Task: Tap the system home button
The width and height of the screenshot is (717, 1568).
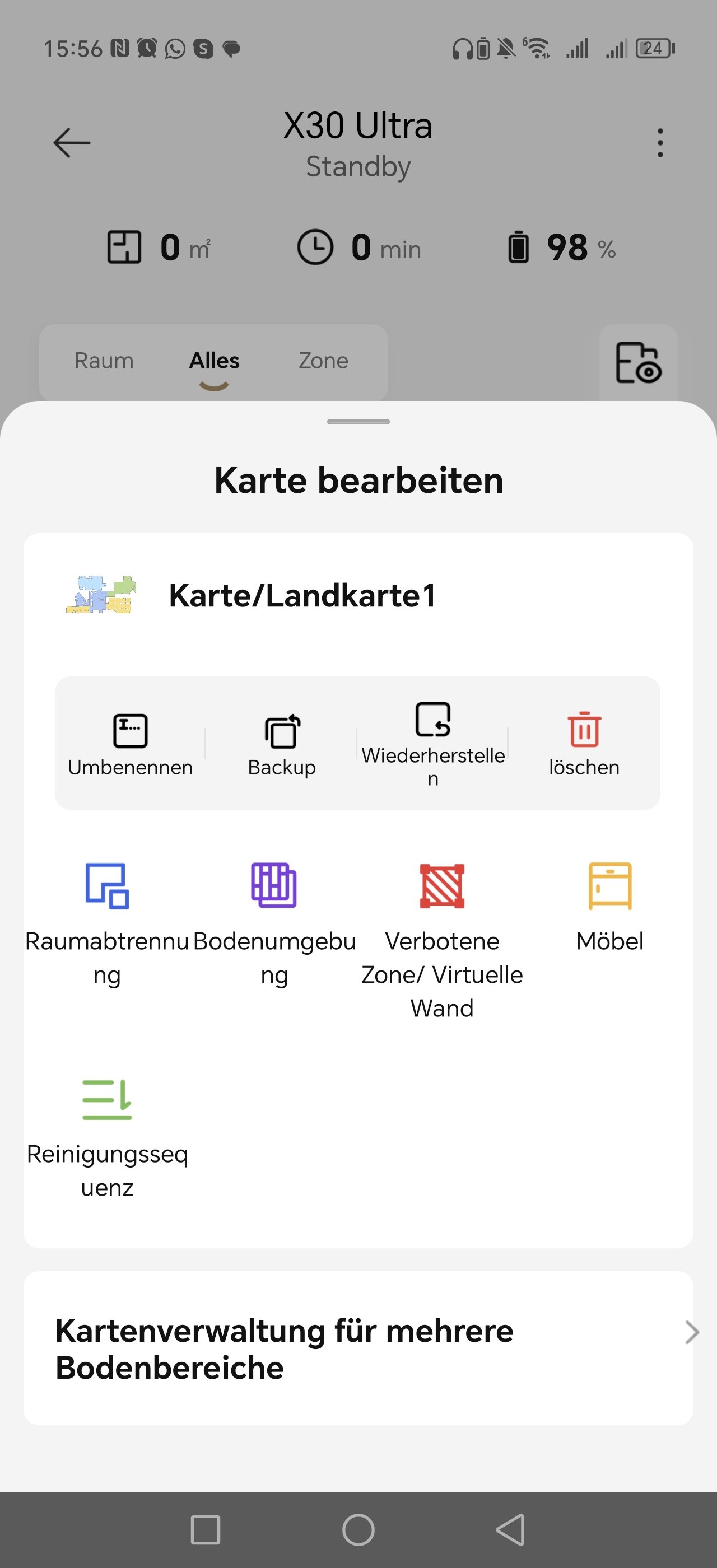Action: click(x=358, y=1530)
